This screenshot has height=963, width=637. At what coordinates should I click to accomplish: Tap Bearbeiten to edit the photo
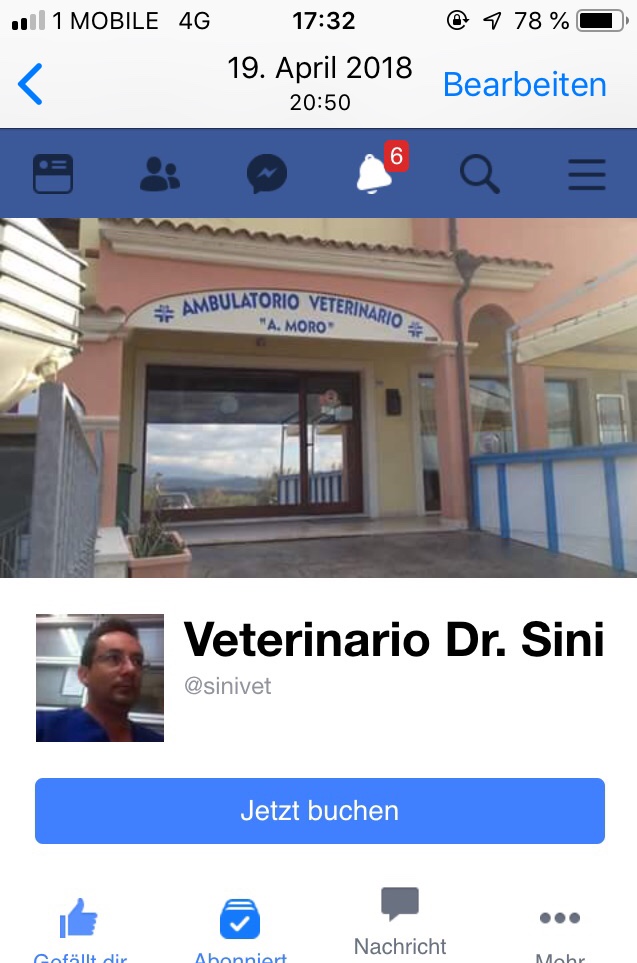coord(524,85)
